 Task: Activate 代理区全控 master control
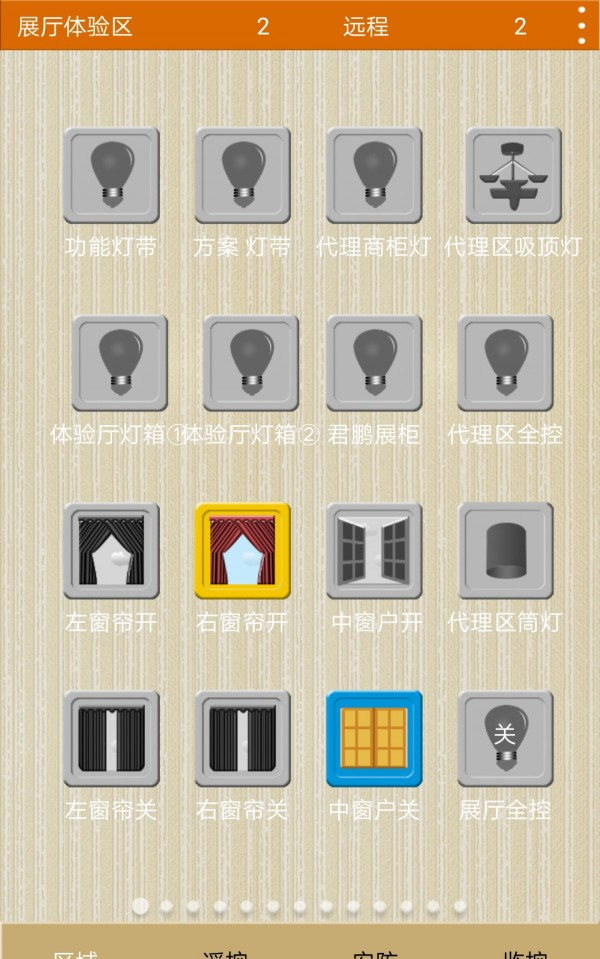coord(505,363)
